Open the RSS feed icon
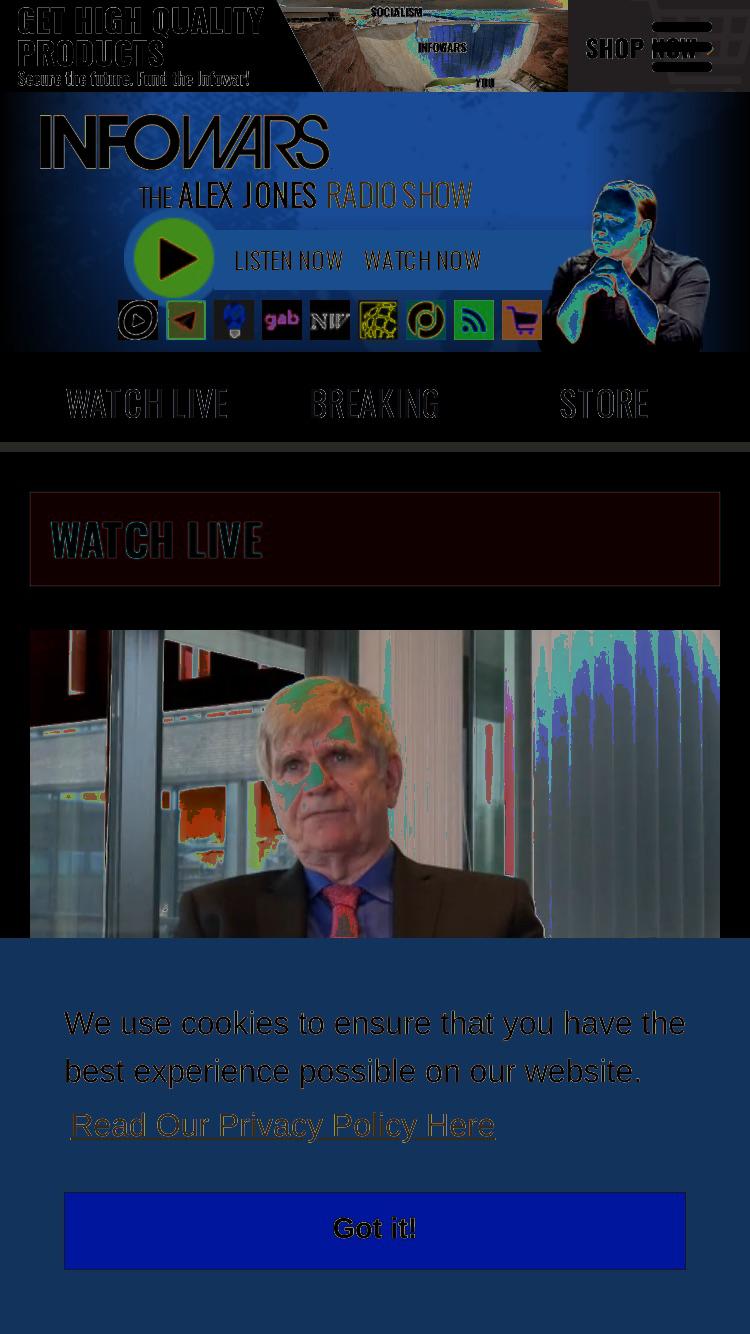The height and width of the screenshot is (1334, 750). [474, 320]
